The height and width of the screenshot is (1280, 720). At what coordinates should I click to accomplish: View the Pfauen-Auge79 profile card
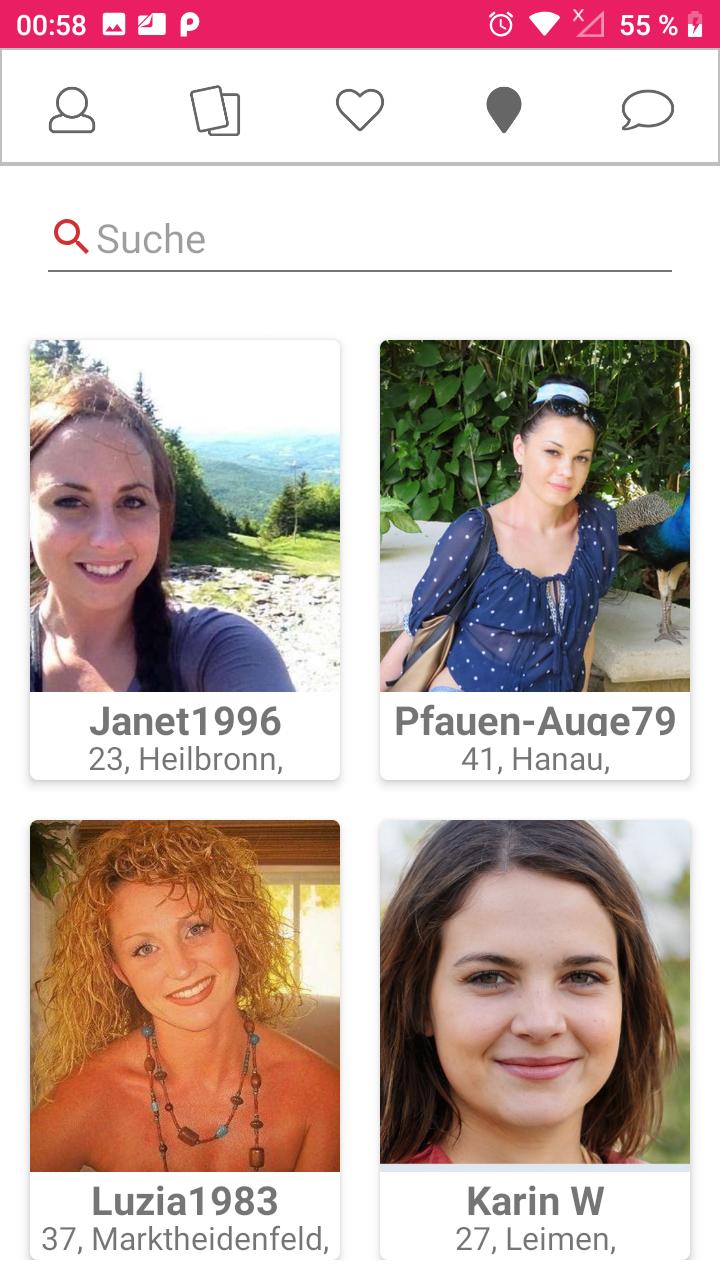point(535,560)
